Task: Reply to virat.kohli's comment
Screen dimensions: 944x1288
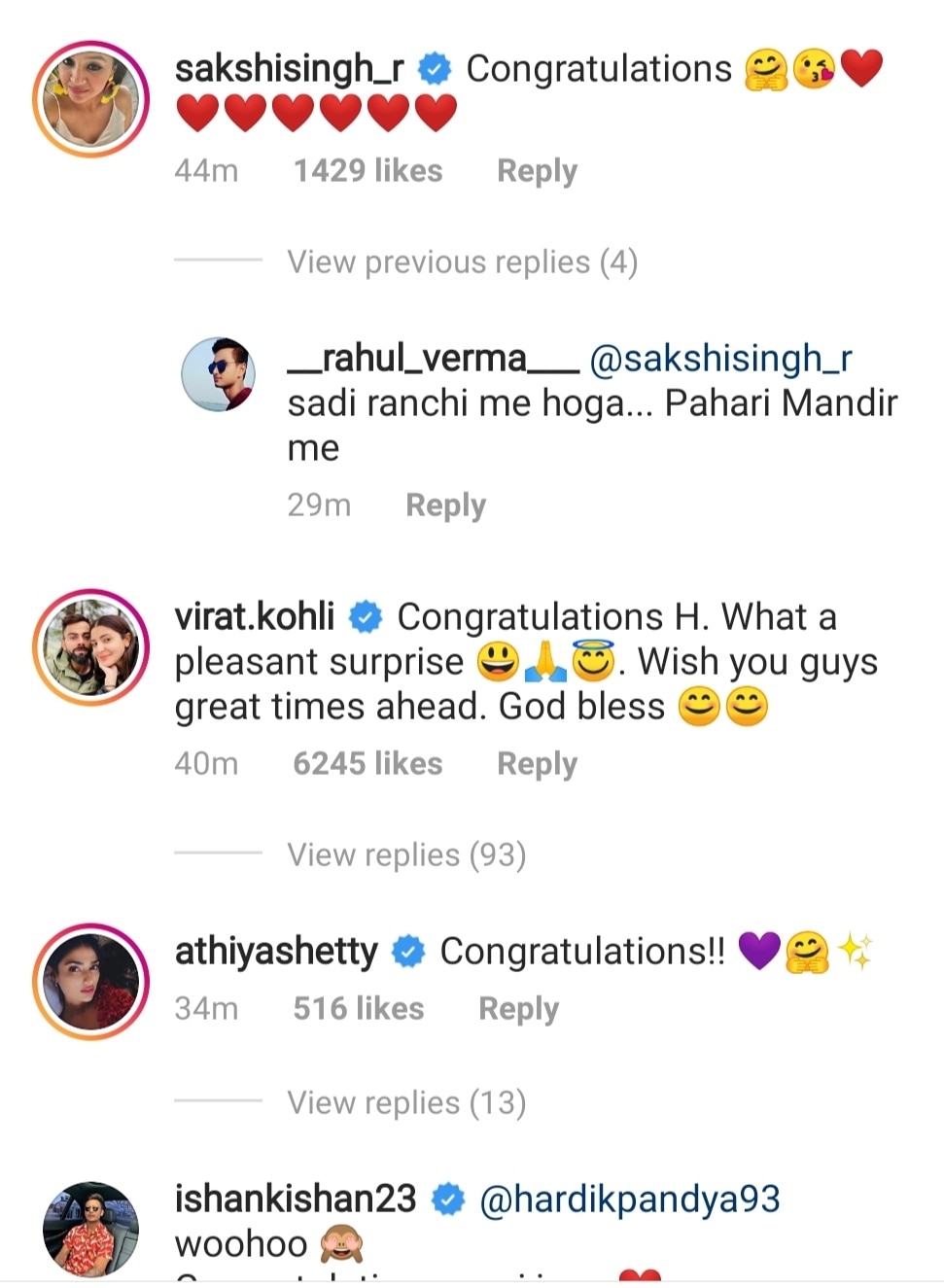Action: 537,764
